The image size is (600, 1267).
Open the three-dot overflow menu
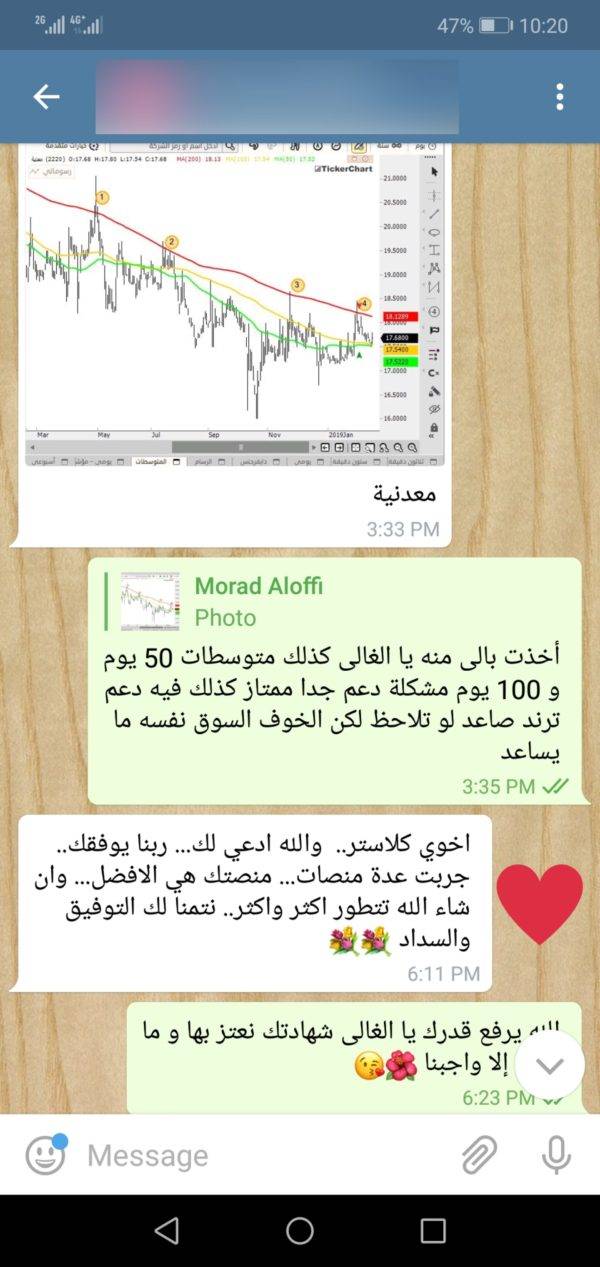(x=559, y=97)
